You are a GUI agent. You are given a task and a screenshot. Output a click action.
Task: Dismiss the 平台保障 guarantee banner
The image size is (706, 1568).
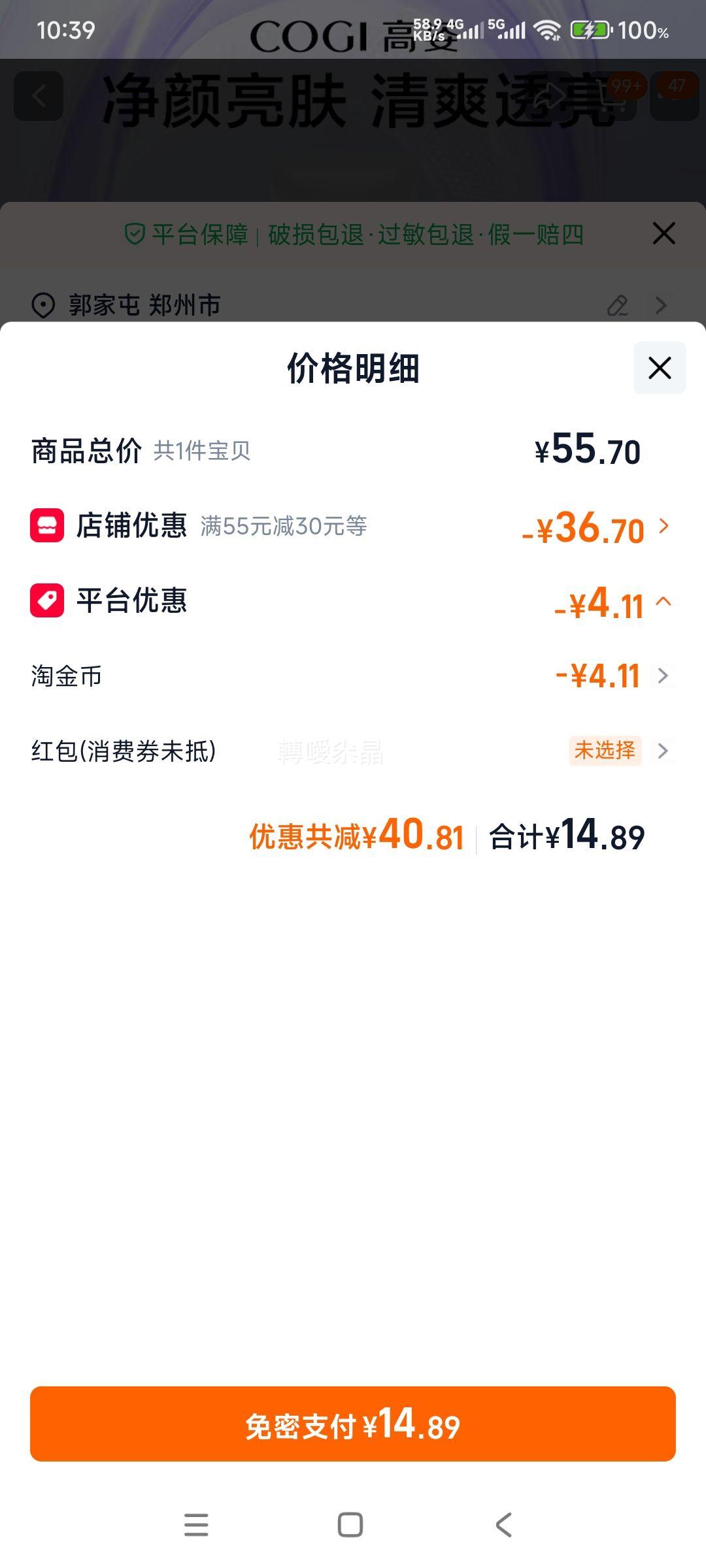point(664,233)
